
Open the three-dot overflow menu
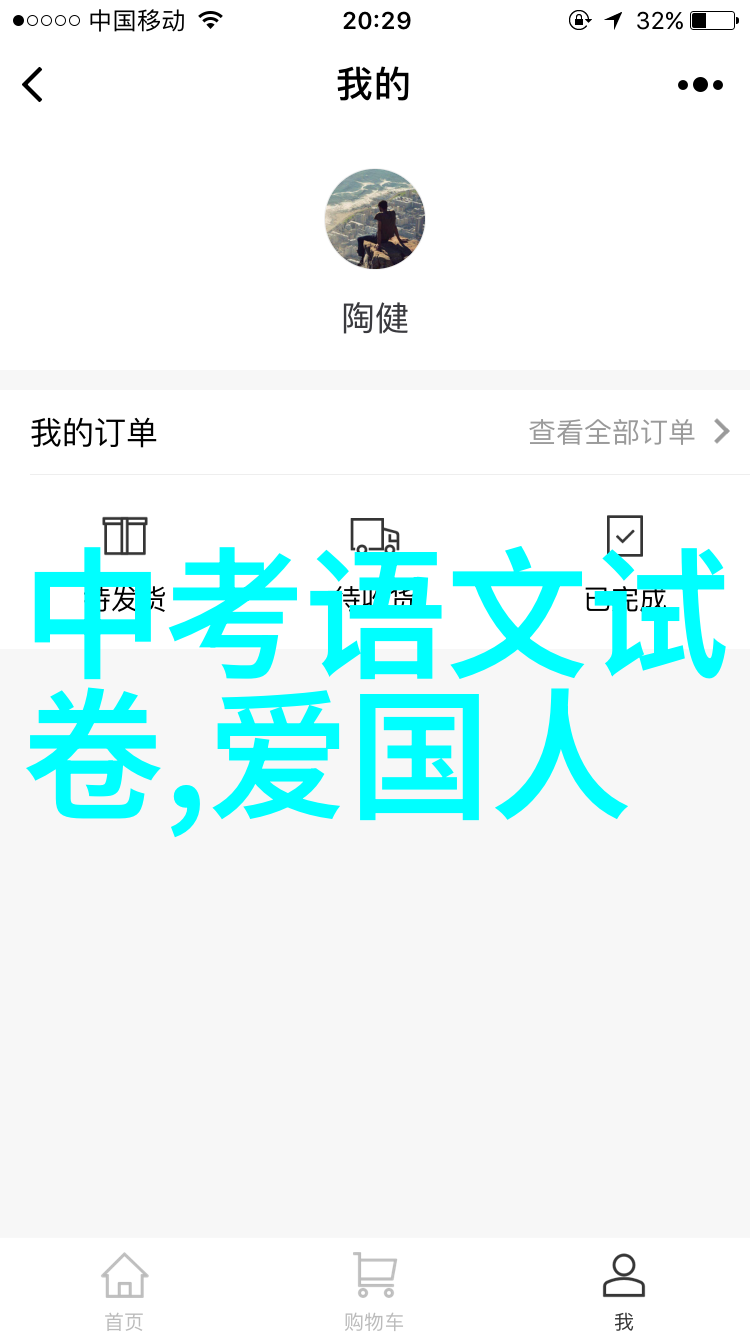pos(700,85)
